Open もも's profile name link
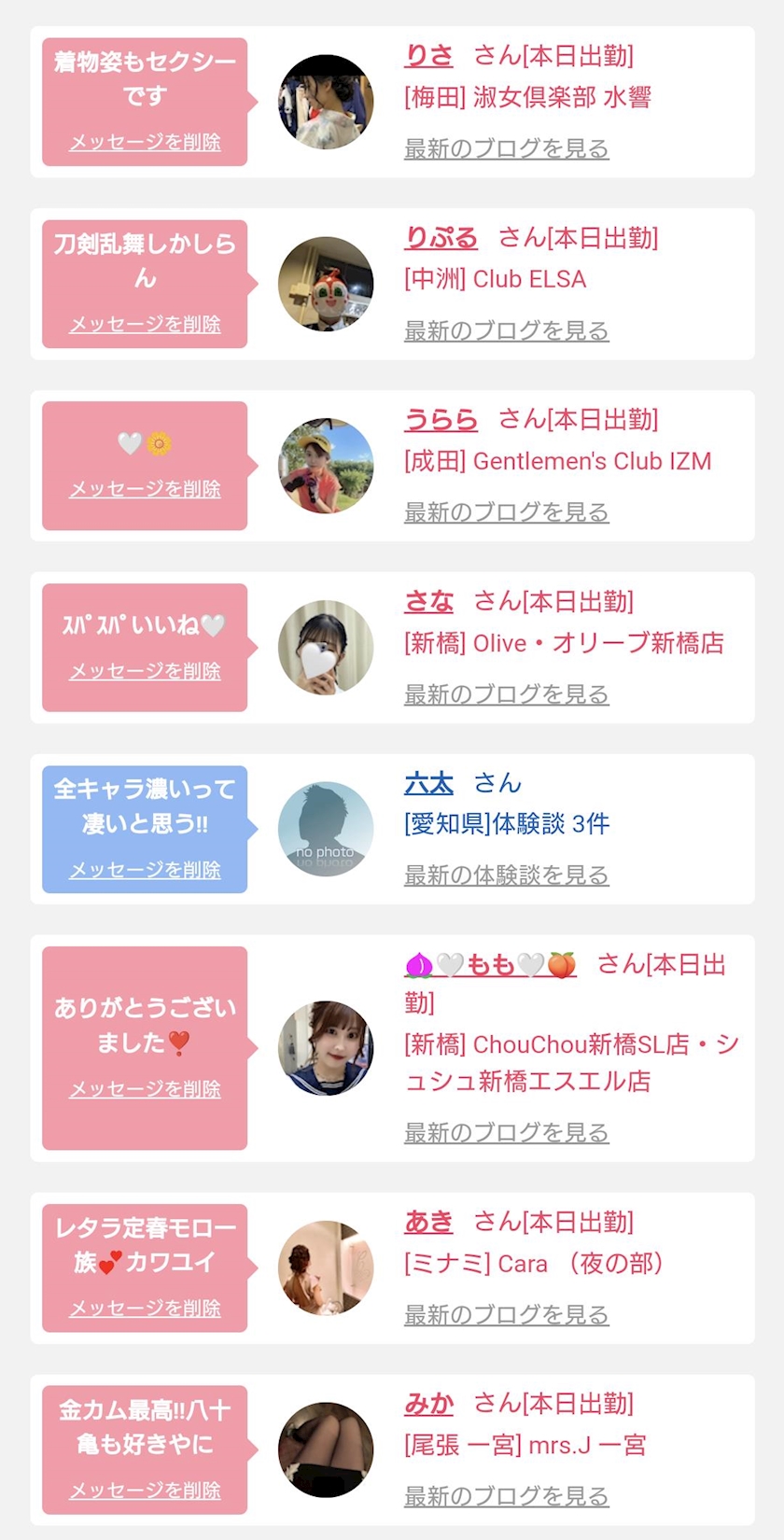Screen dimensions: 784x1540 (x=491, y=965)
